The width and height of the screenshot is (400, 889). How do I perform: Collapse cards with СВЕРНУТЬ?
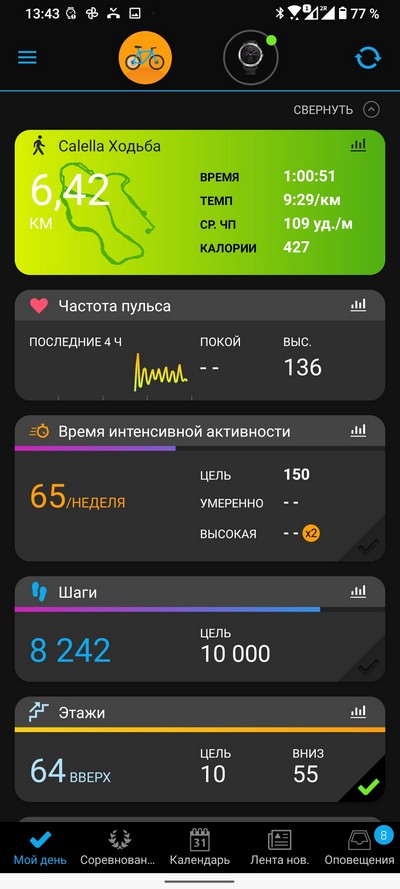point(336,109)
